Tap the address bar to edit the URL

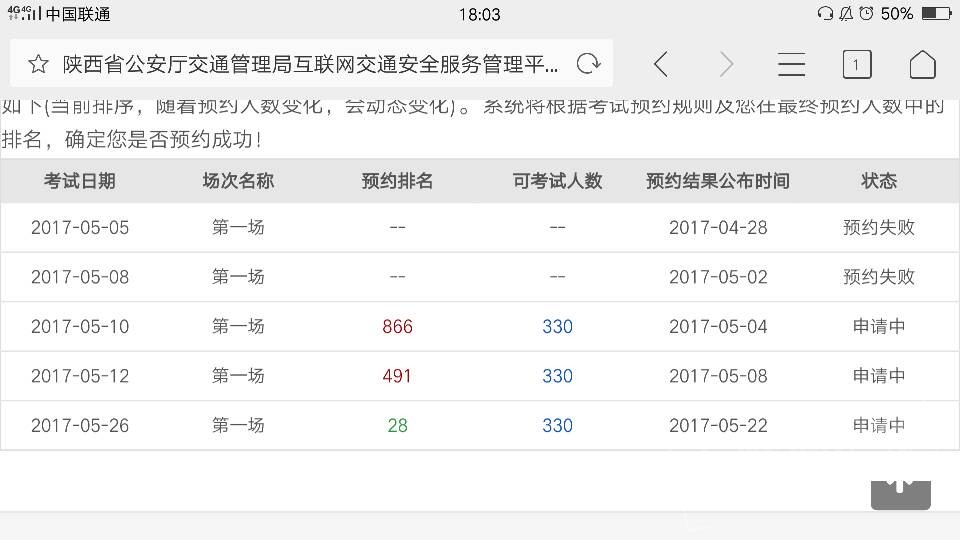pyautogui.click(x=310, y=65)
